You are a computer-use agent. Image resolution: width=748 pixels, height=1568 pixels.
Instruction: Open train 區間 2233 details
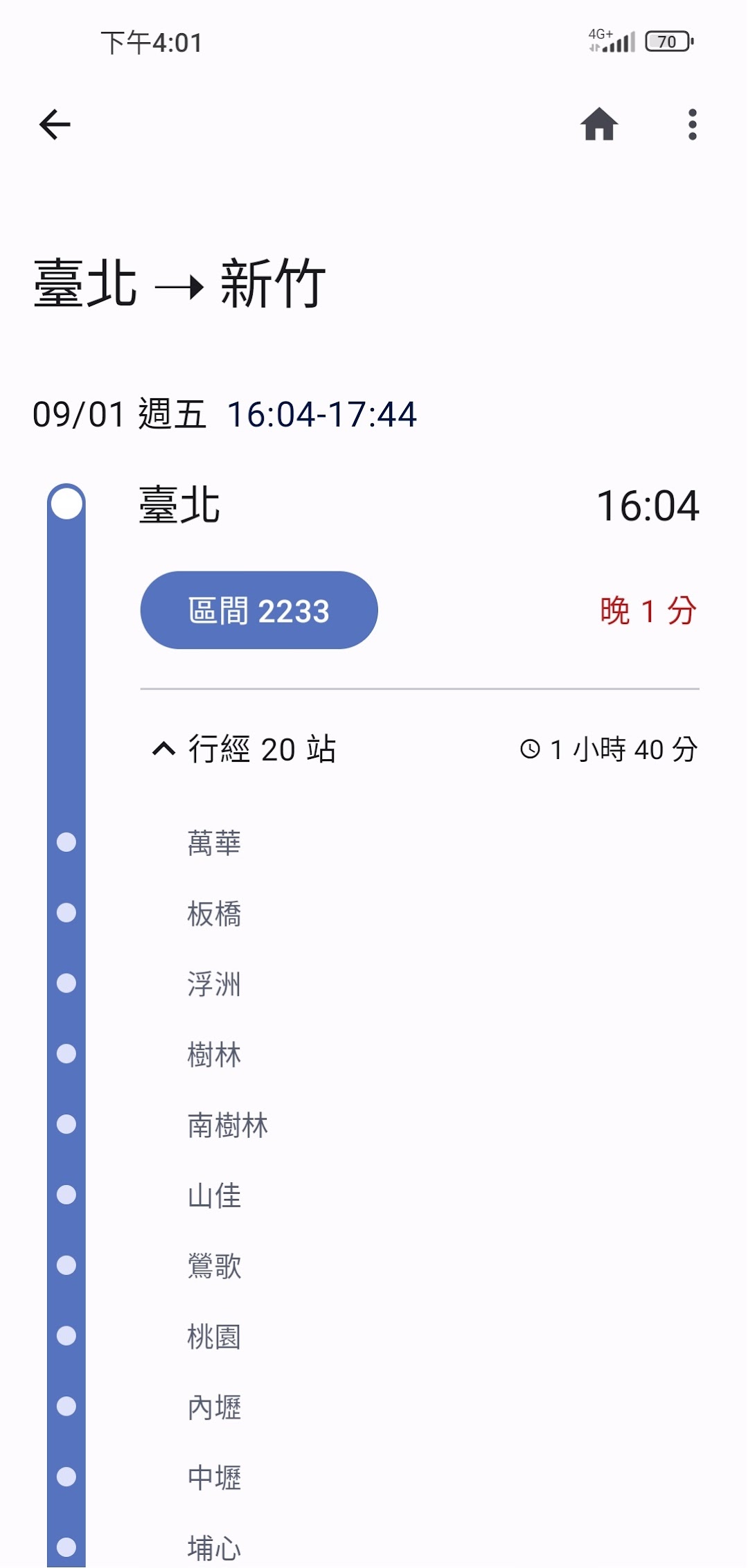click(x=259, y=610)
